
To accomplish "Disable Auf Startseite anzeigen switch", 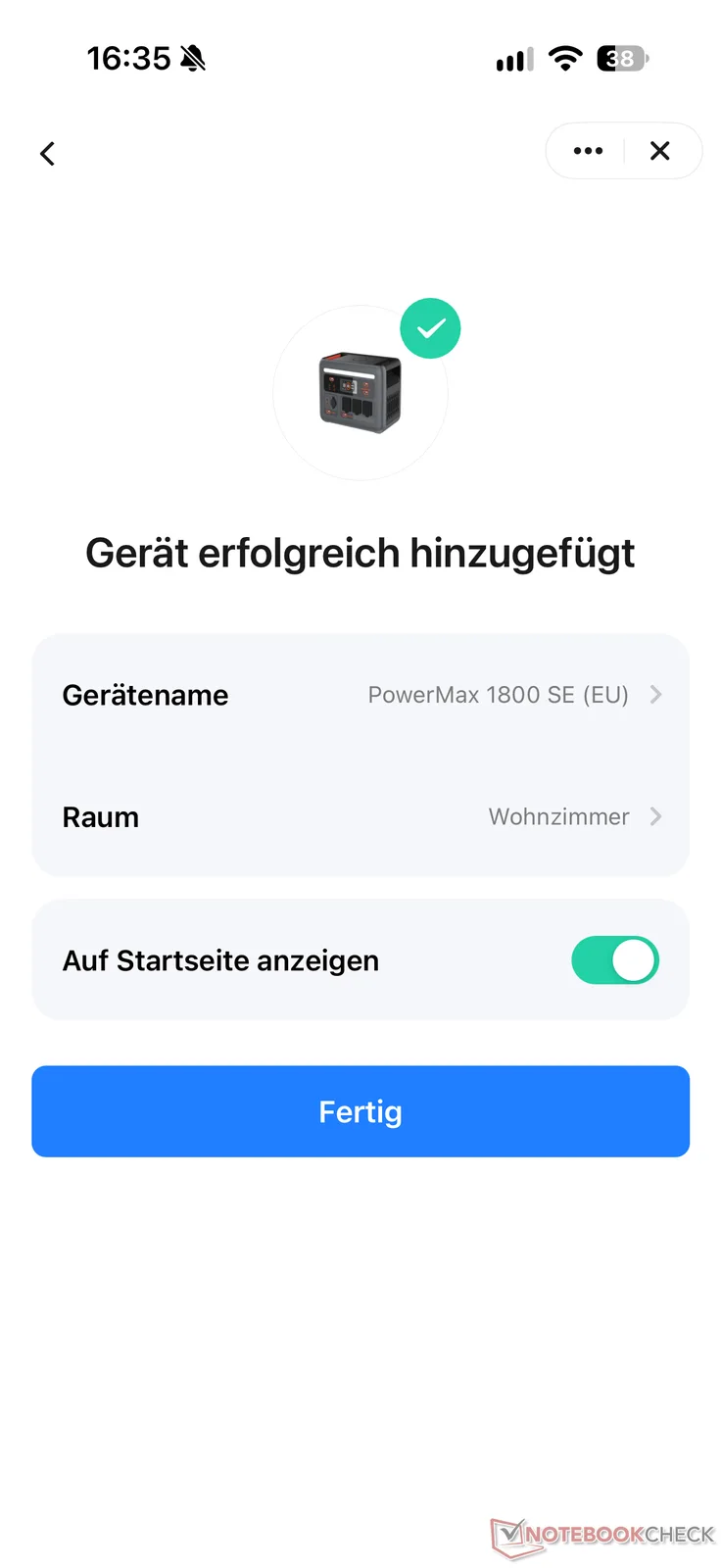I will click(x=615, y=960).
